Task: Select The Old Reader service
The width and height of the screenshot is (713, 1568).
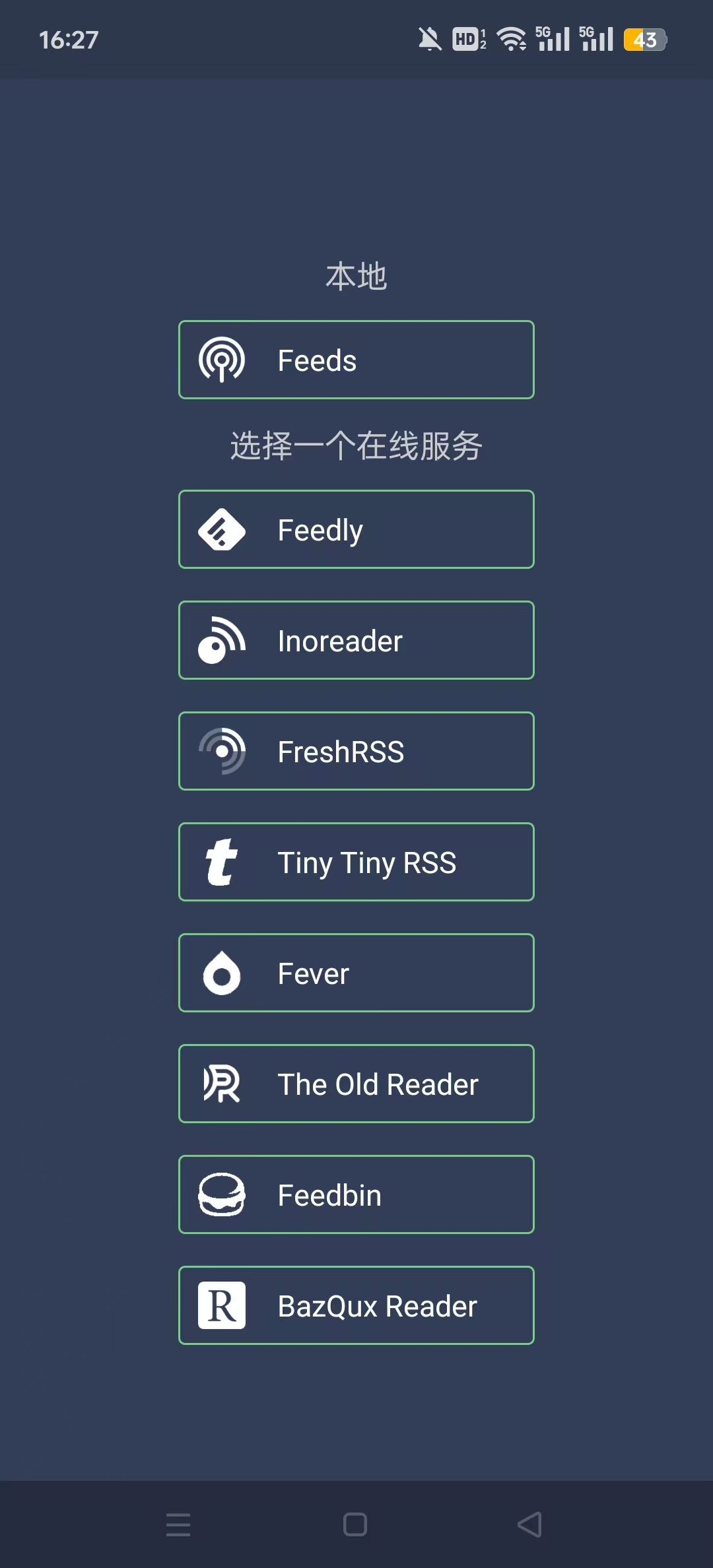Action: 356,1084
